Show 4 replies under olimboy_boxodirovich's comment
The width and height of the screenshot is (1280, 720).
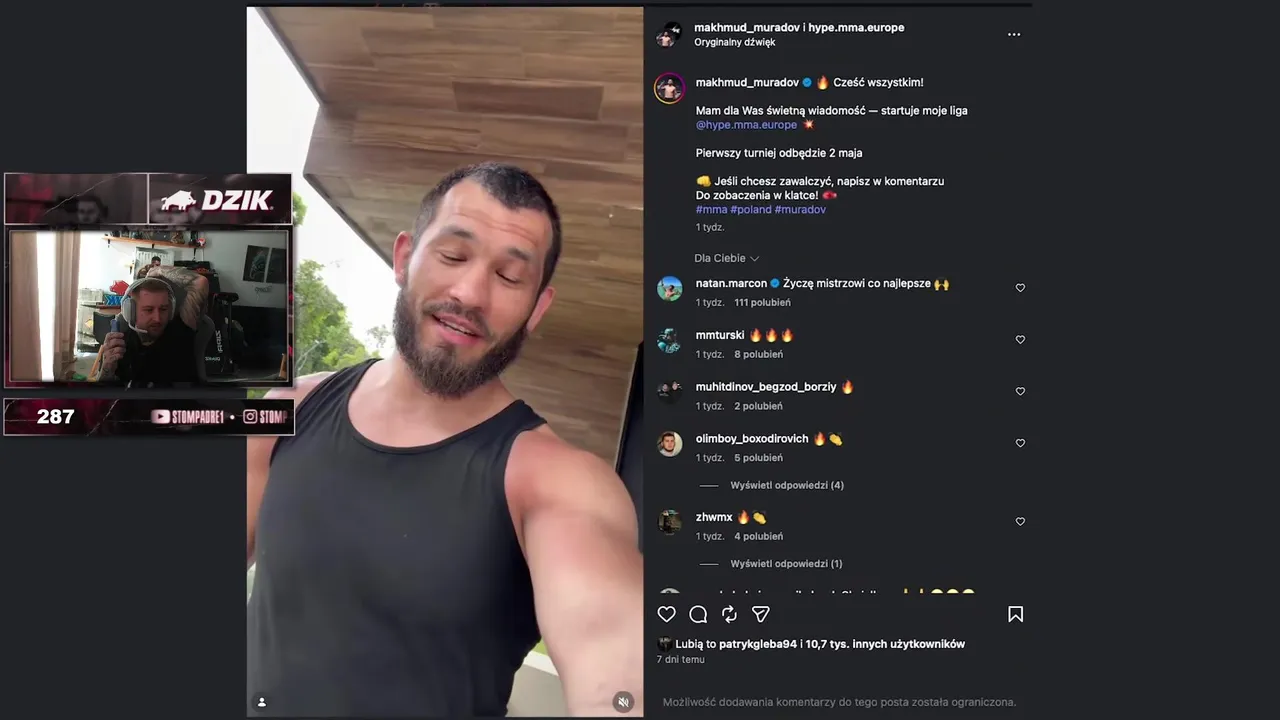click(786, 485)
